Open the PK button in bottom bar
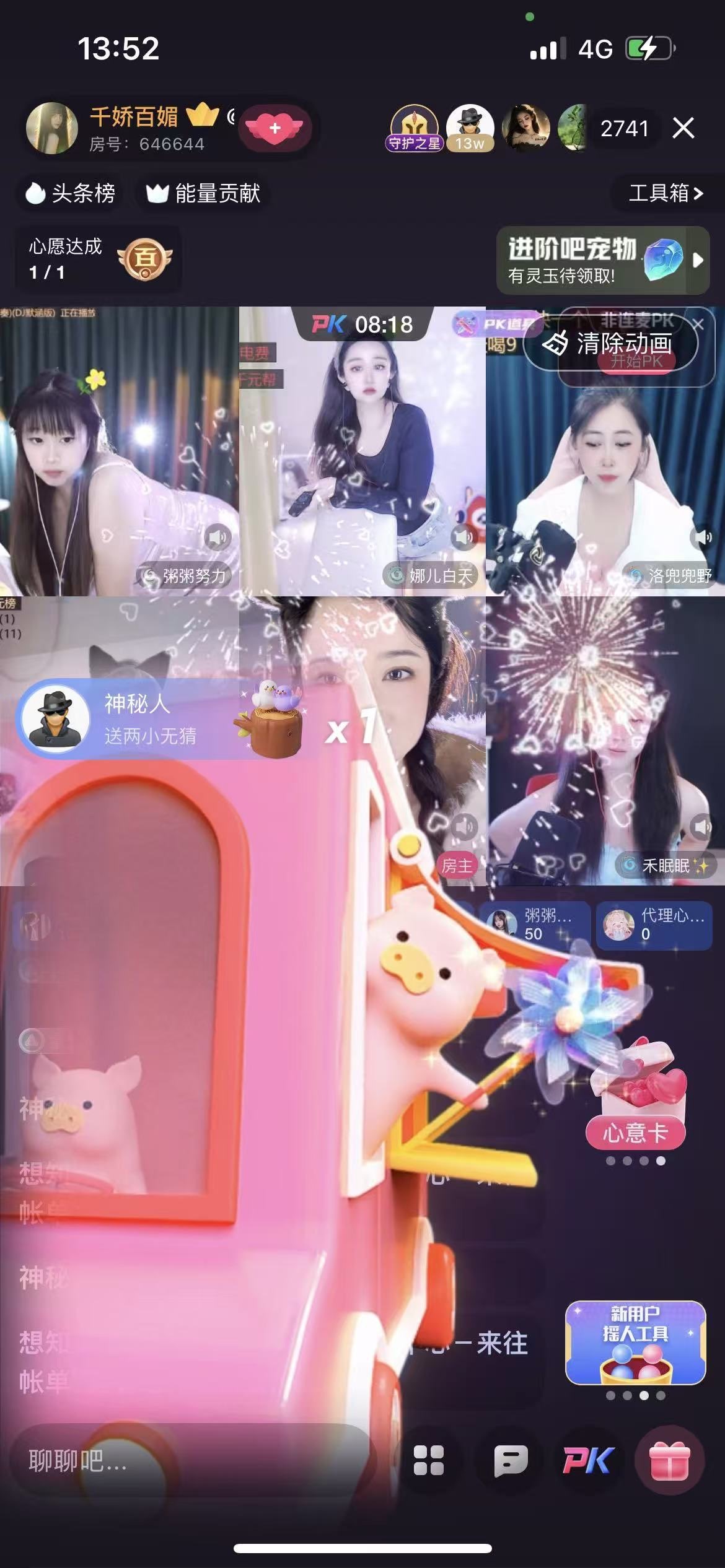 [x=588, y=1461]
